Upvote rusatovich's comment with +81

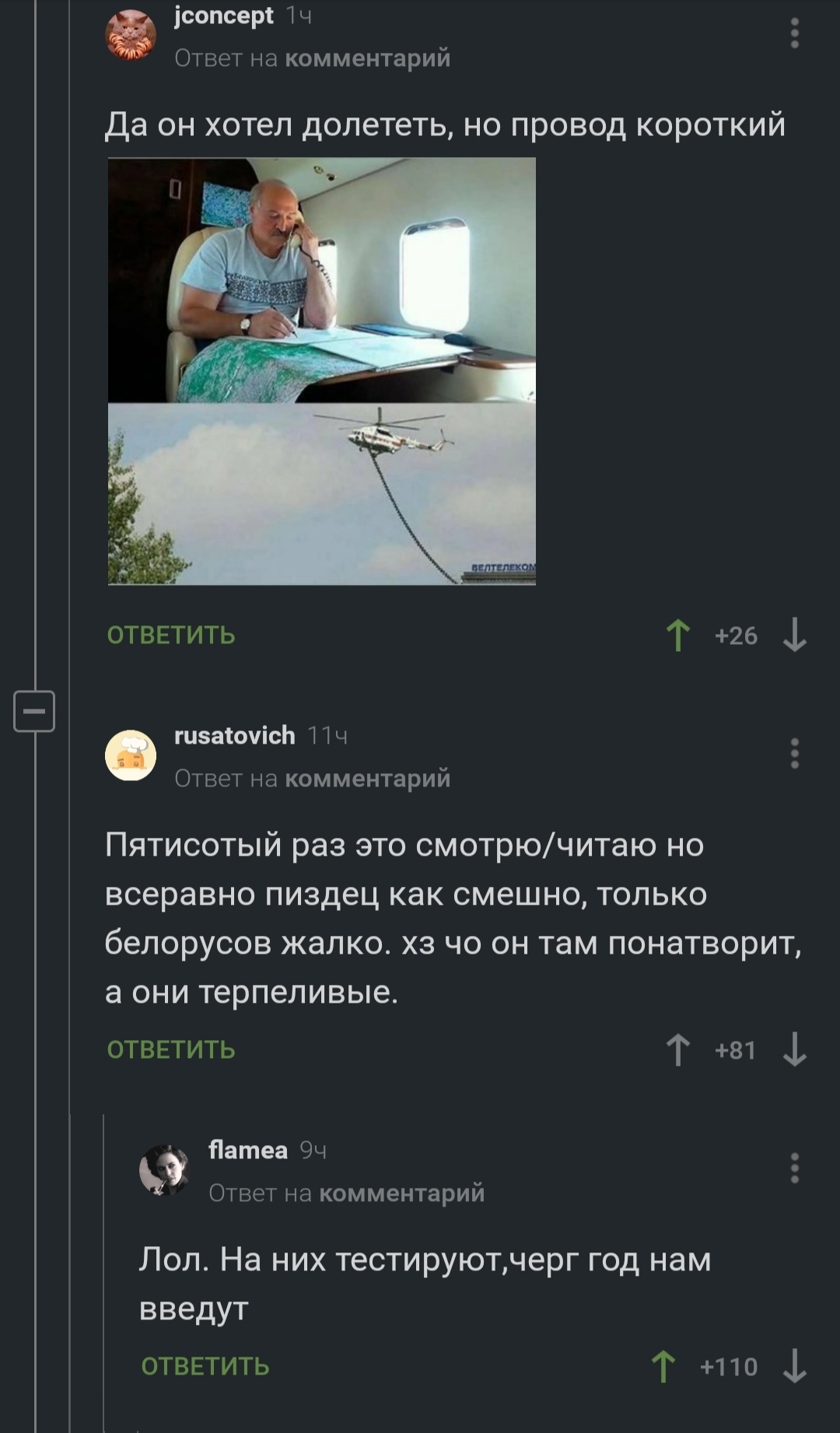coord(678,1049)
